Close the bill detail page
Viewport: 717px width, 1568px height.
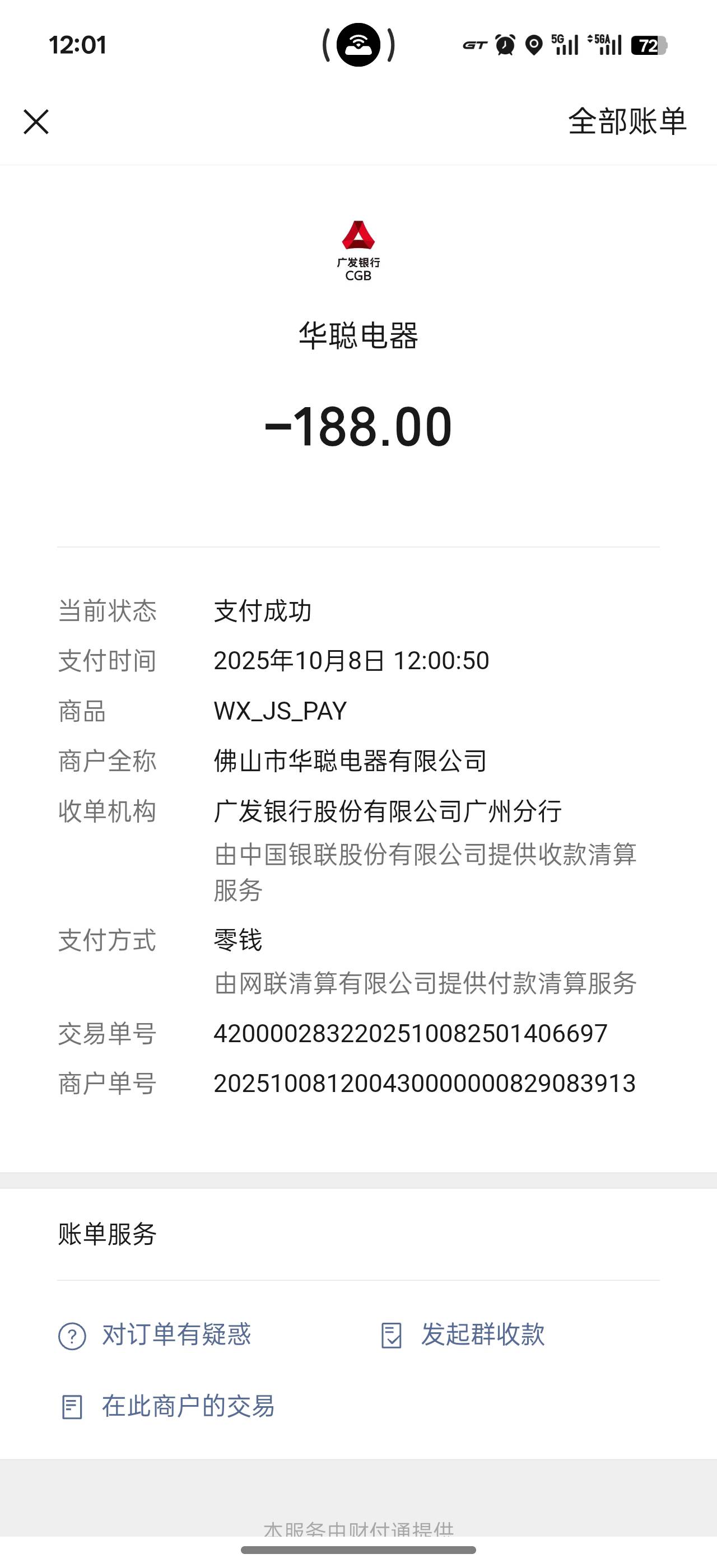tap(36, 122)
